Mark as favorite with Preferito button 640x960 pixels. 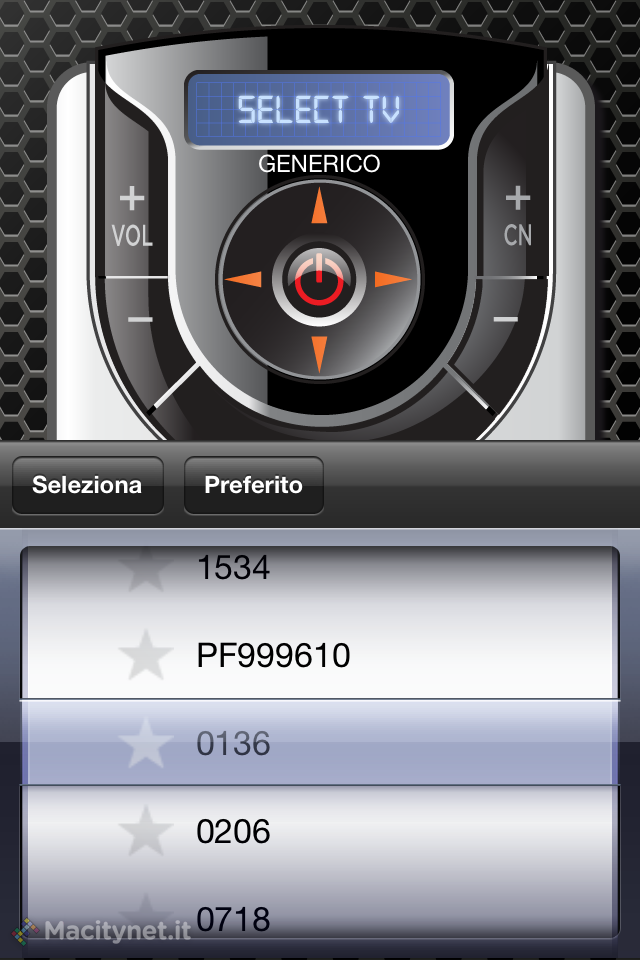click(253, 486)
